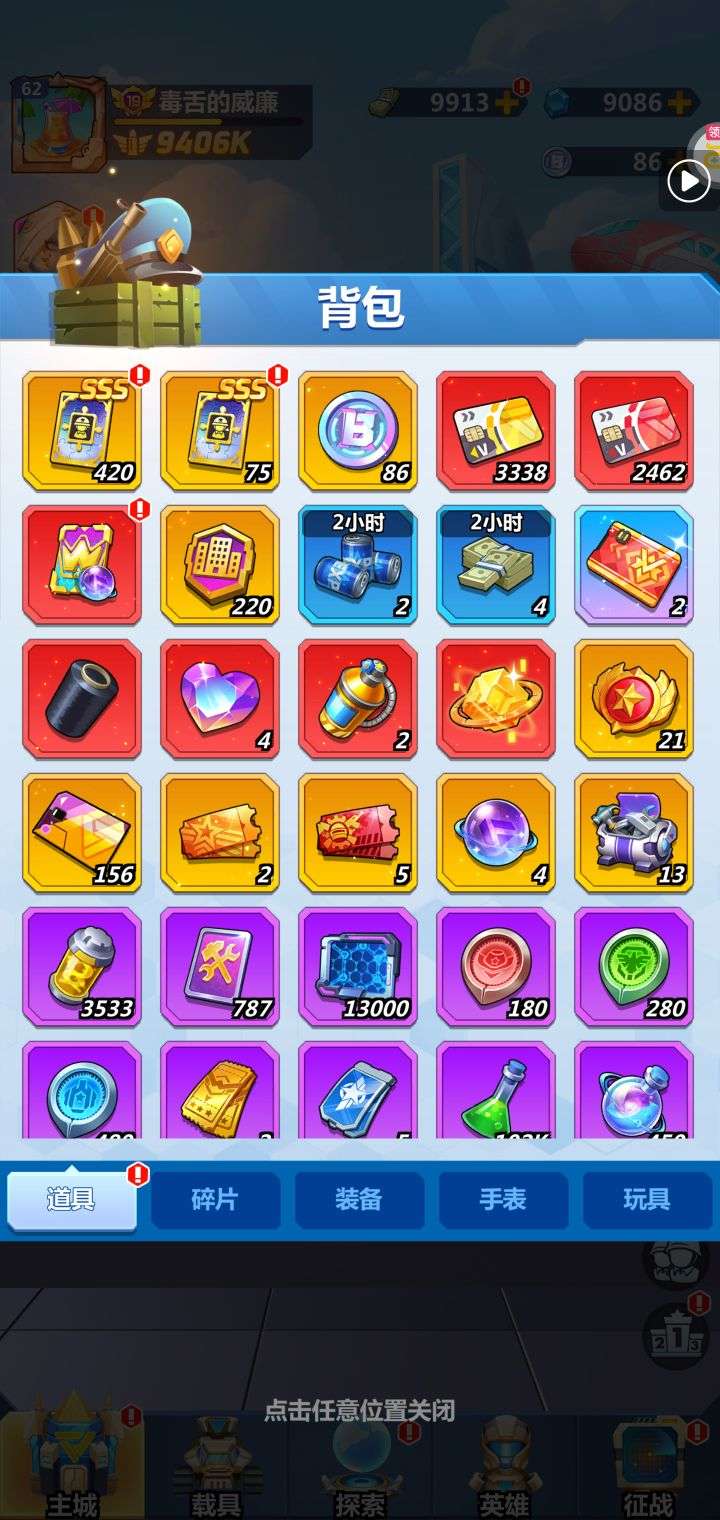Open the 2小时 cash stack item
This screenshot has height=1520, width=720.
click(x=496, y=565)
